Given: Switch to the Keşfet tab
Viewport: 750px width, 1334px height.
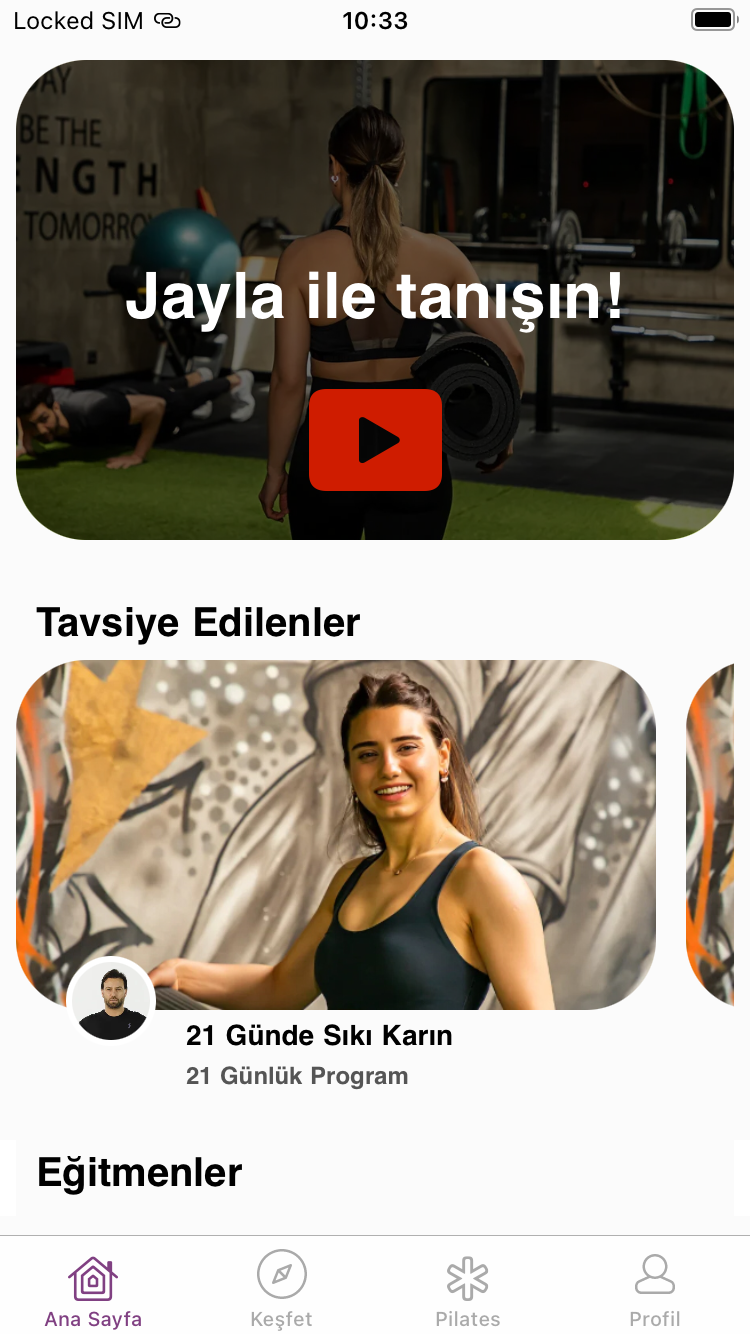Looking at the screenshot, I should coord(281,1291).
